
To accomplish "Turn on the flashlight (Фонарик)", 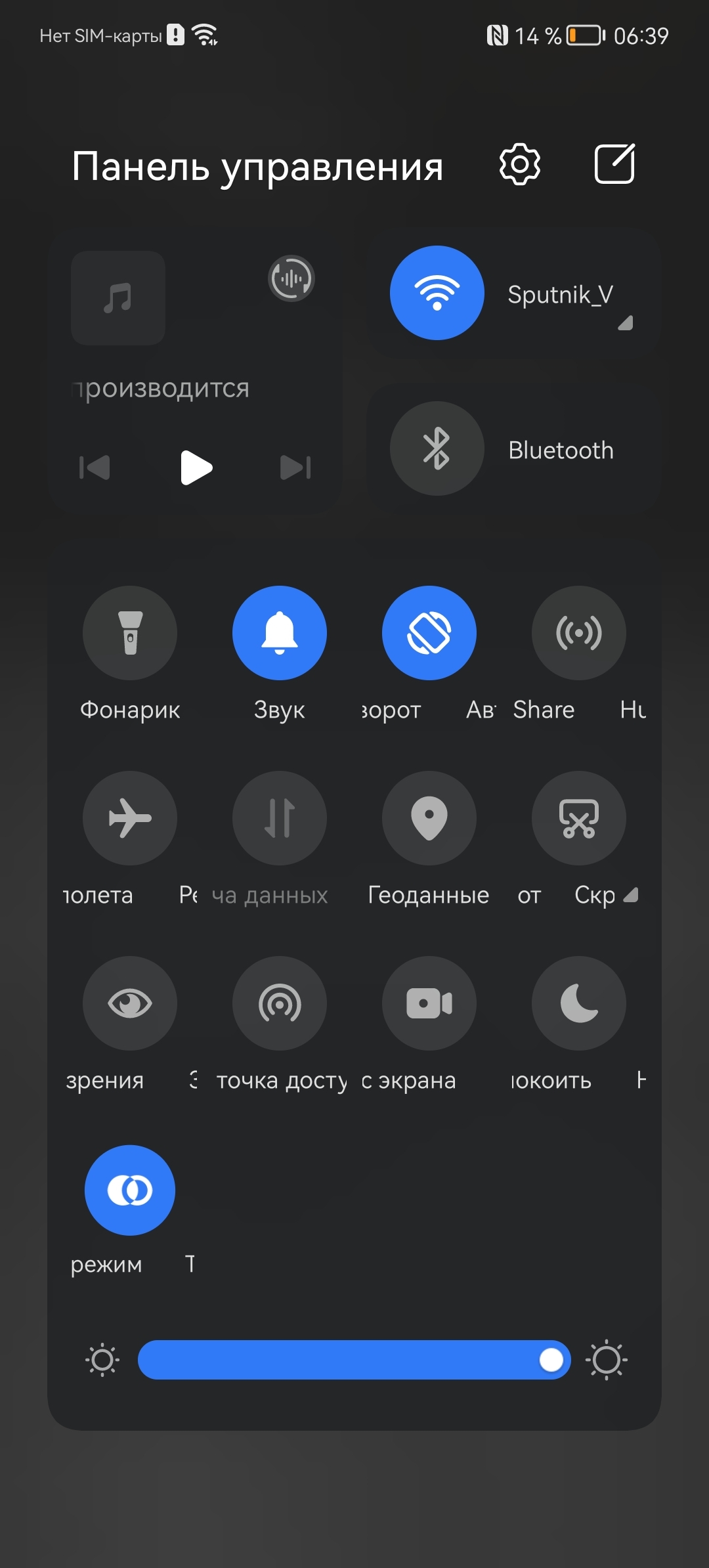I will coord(130,633).
